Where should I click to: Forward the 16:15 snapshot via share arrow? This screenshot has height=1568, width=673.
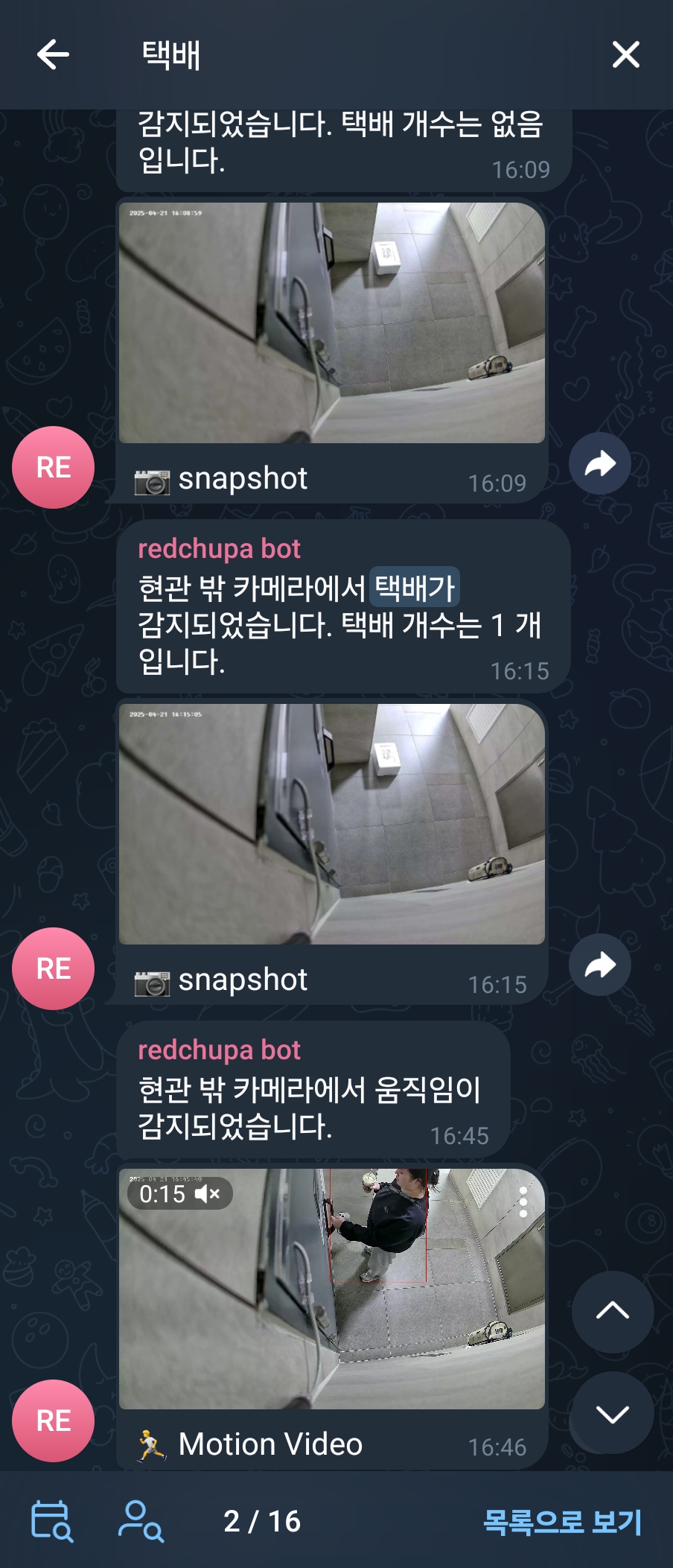602,965
